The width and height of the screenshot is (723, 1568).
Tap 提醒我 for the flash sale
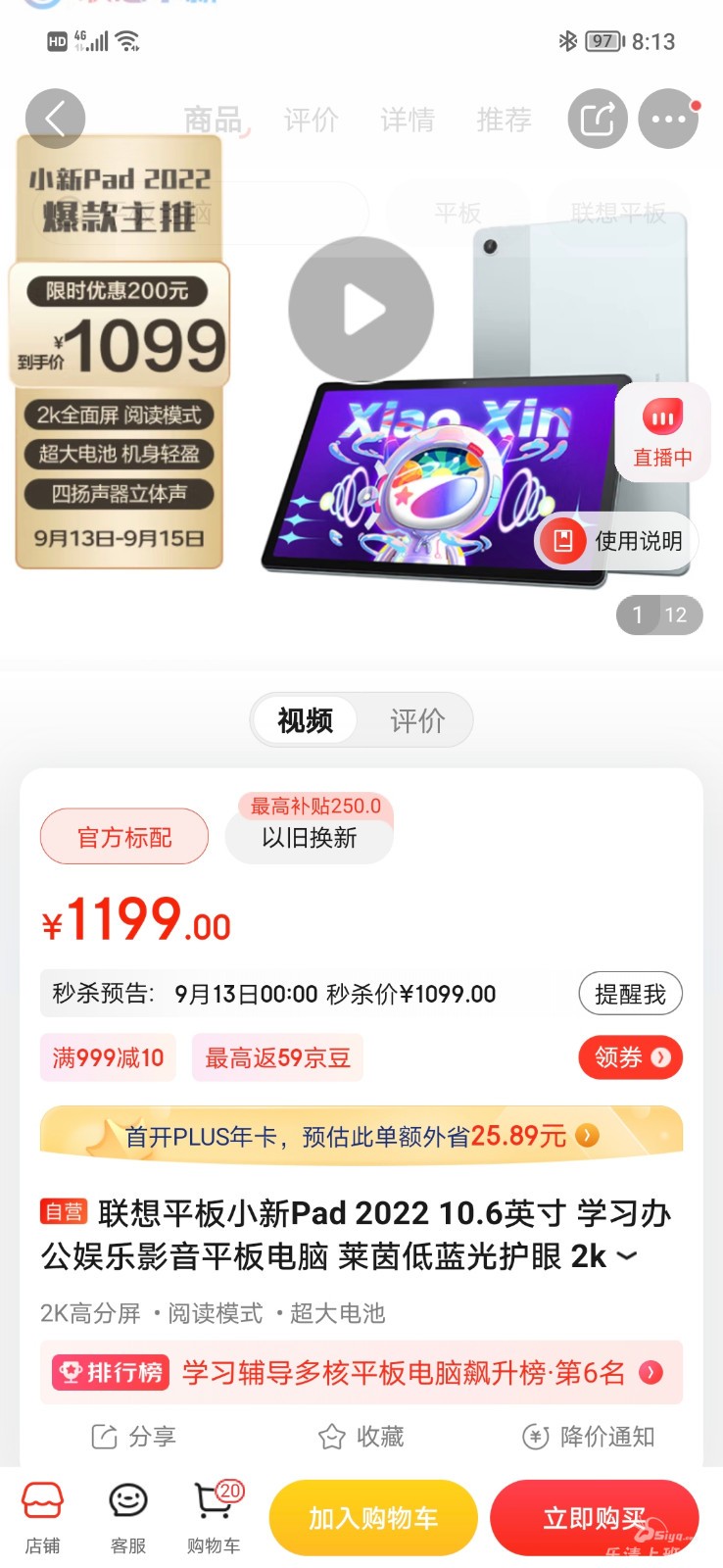630,994
